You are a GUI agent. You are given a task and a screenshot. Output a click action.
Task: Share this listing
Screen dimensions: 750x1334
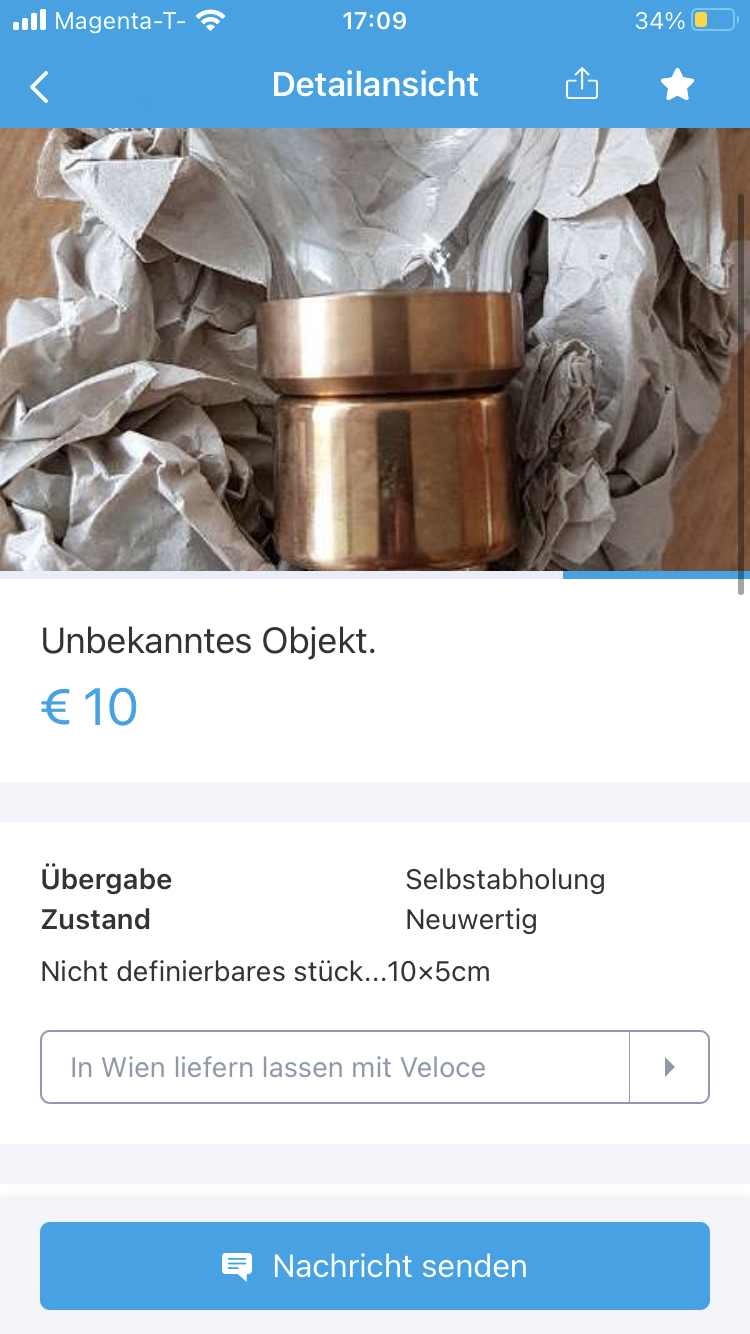click(581, 85)
